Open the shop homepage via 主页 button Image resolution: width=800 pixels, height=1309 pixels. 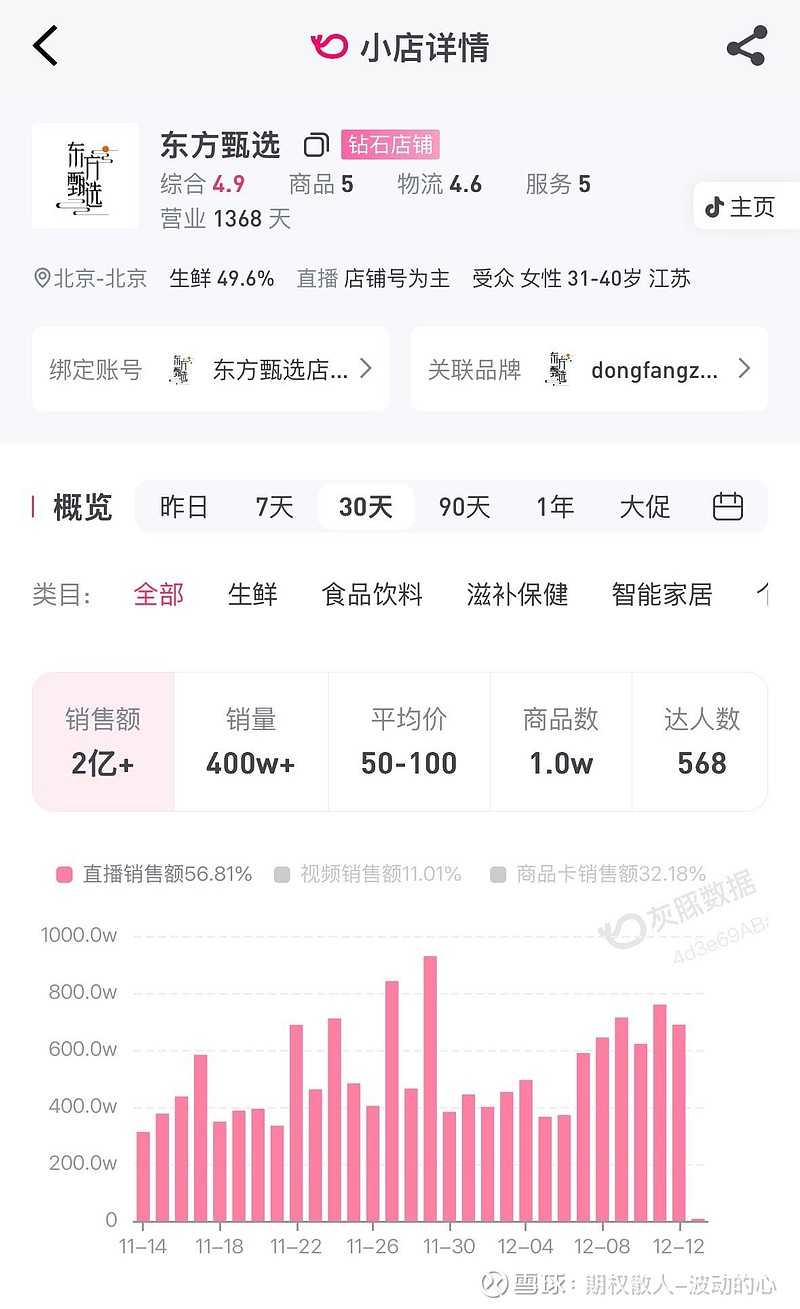click(x=744, y=206)
